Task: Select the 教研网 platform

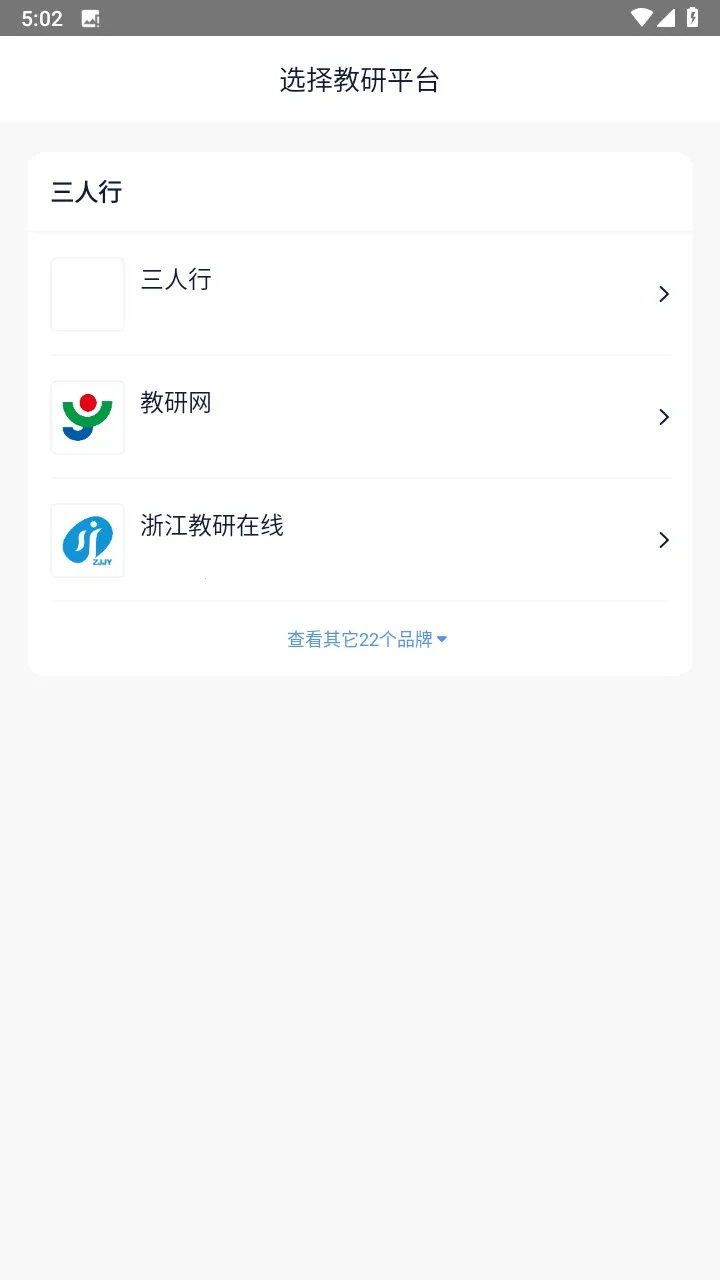Action: coord(360,417)
